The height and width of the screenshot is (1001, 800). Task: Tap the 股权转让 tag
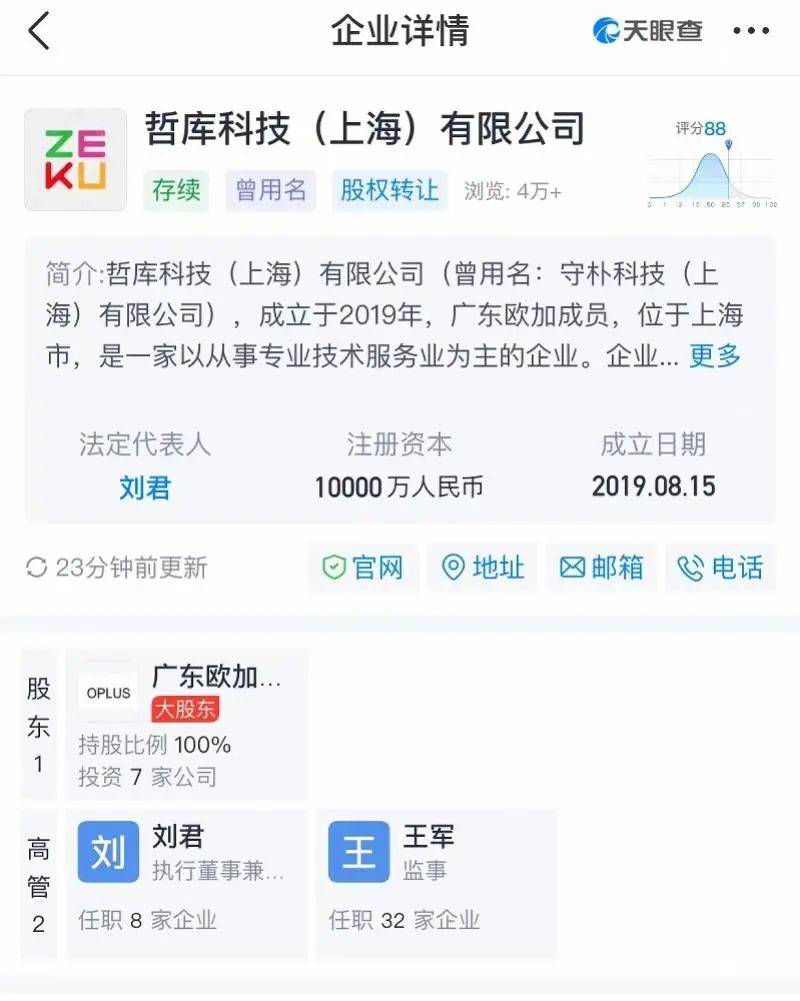390,190
